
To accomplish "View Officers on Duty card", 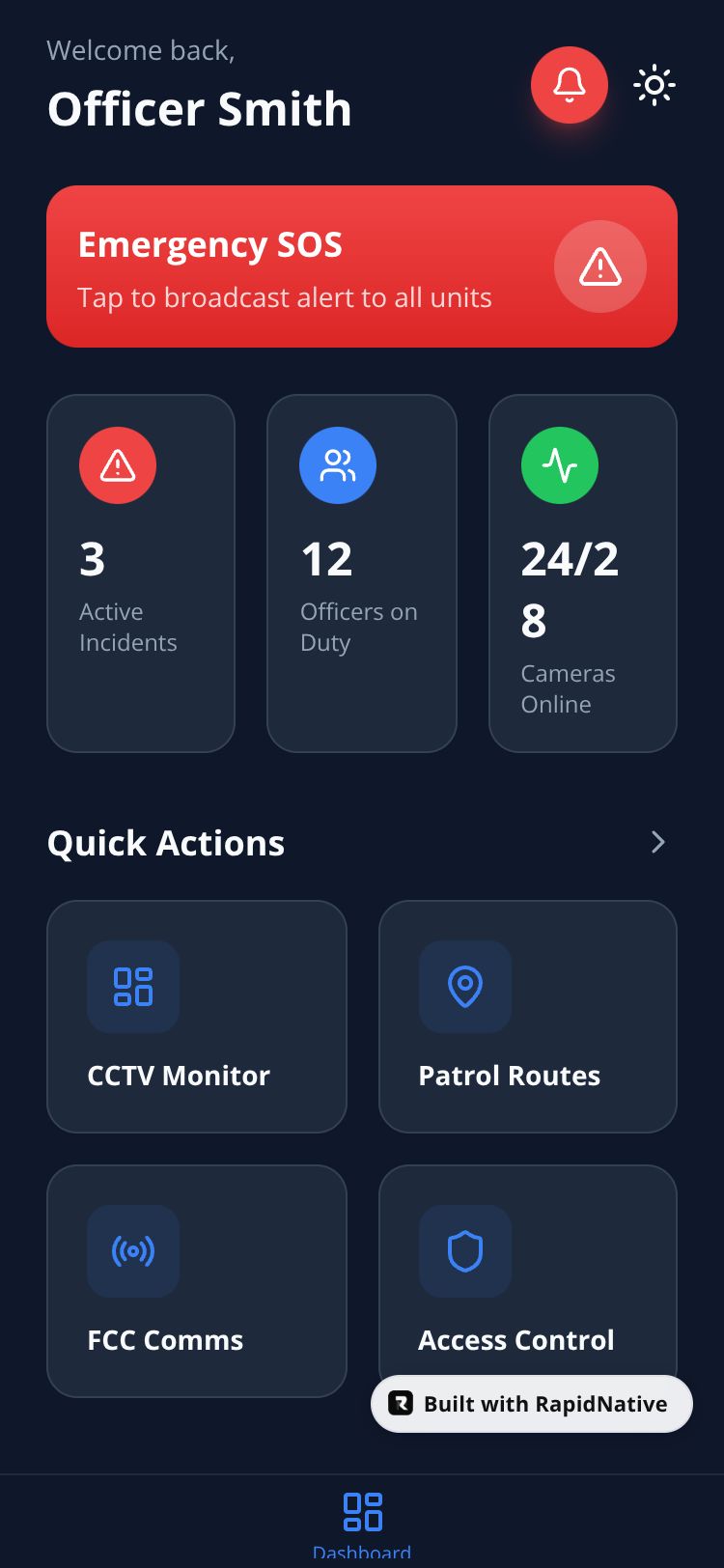I will pos(361,573).
